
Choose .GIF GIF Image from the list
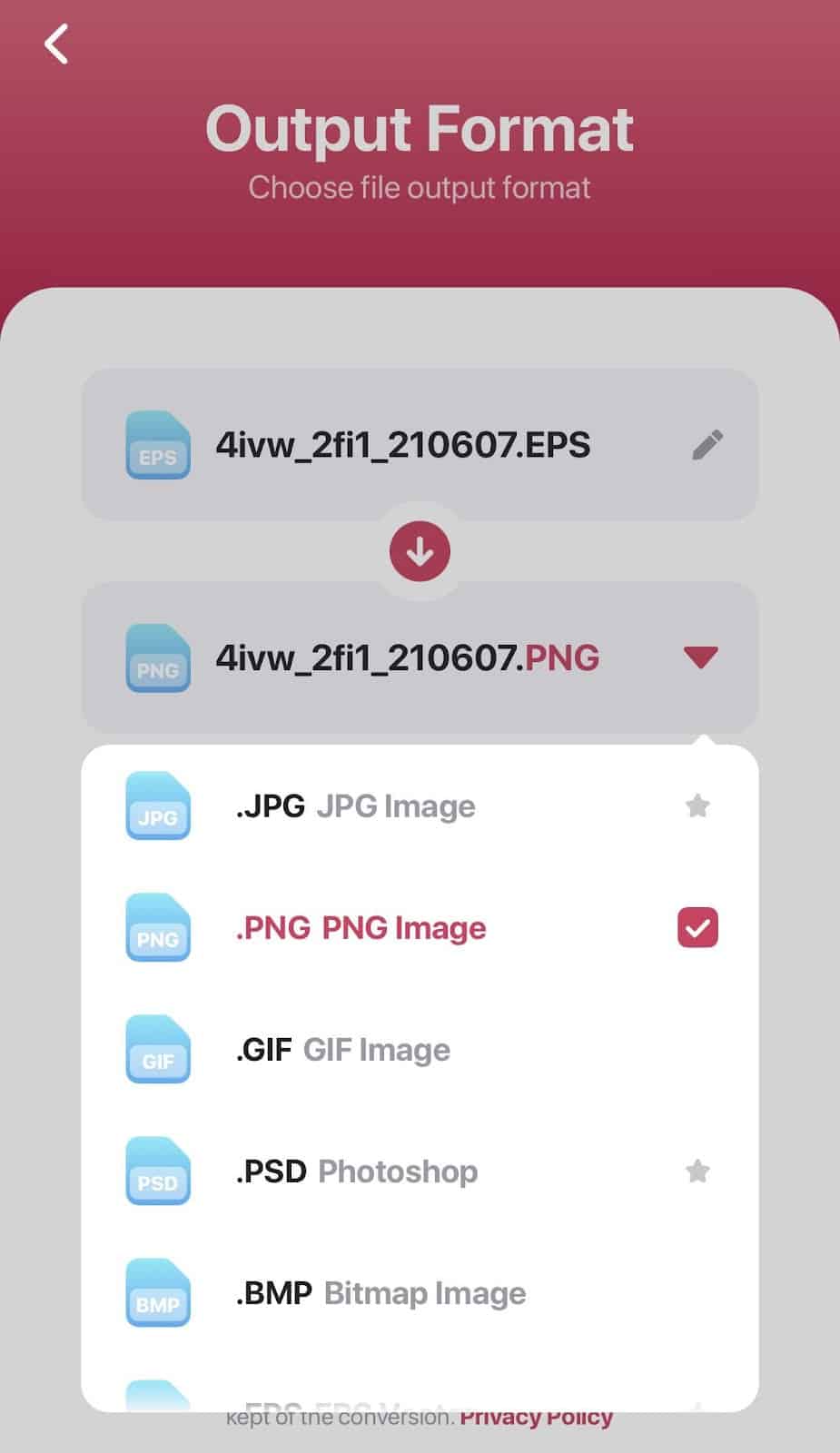pos(342,1050)
